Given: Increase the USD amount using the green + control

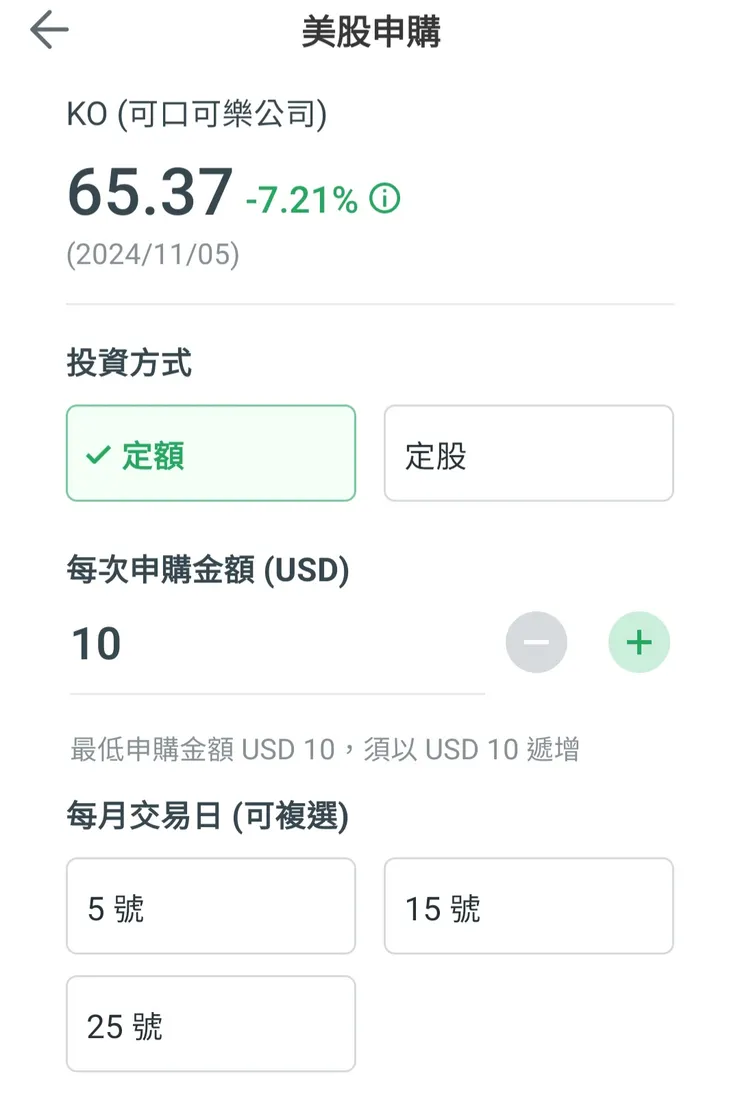Looking at the screenshot, I should click(x=639, y=642).
